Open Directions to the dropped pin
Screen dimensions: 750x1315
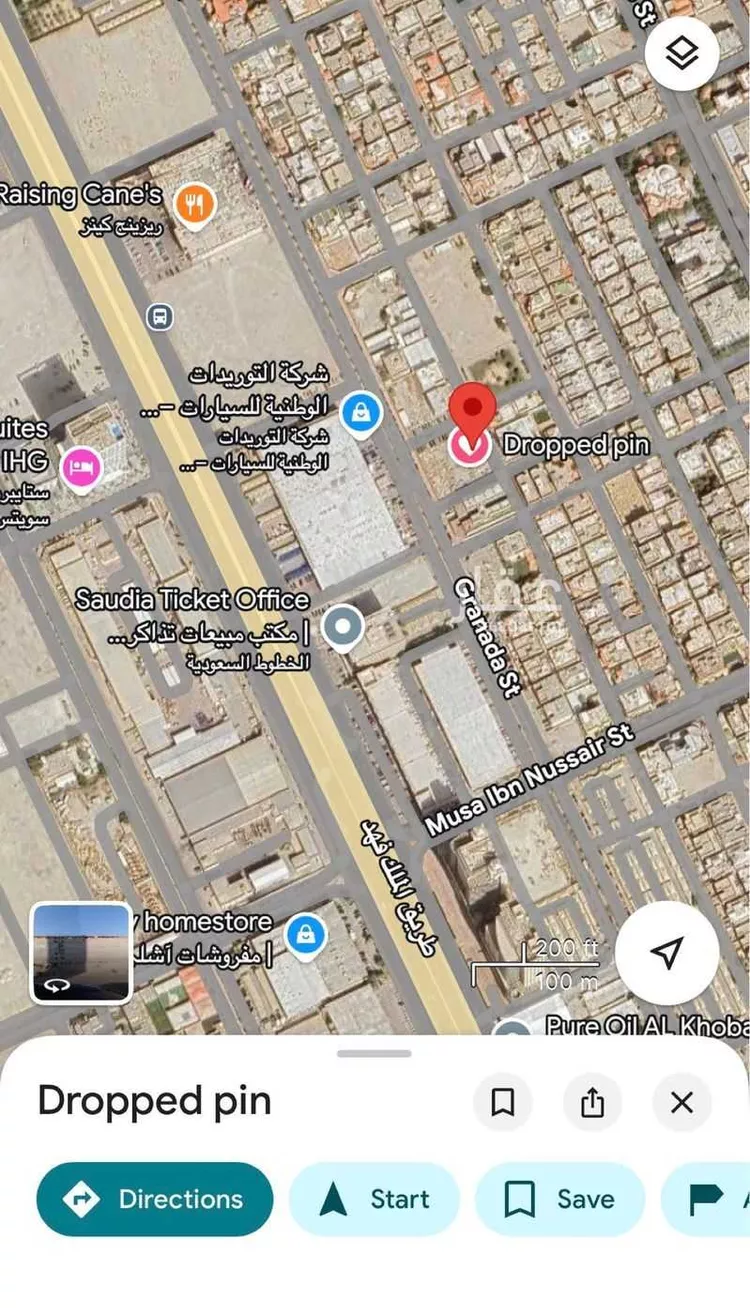pyautogui.click(x=155, y=1199)
